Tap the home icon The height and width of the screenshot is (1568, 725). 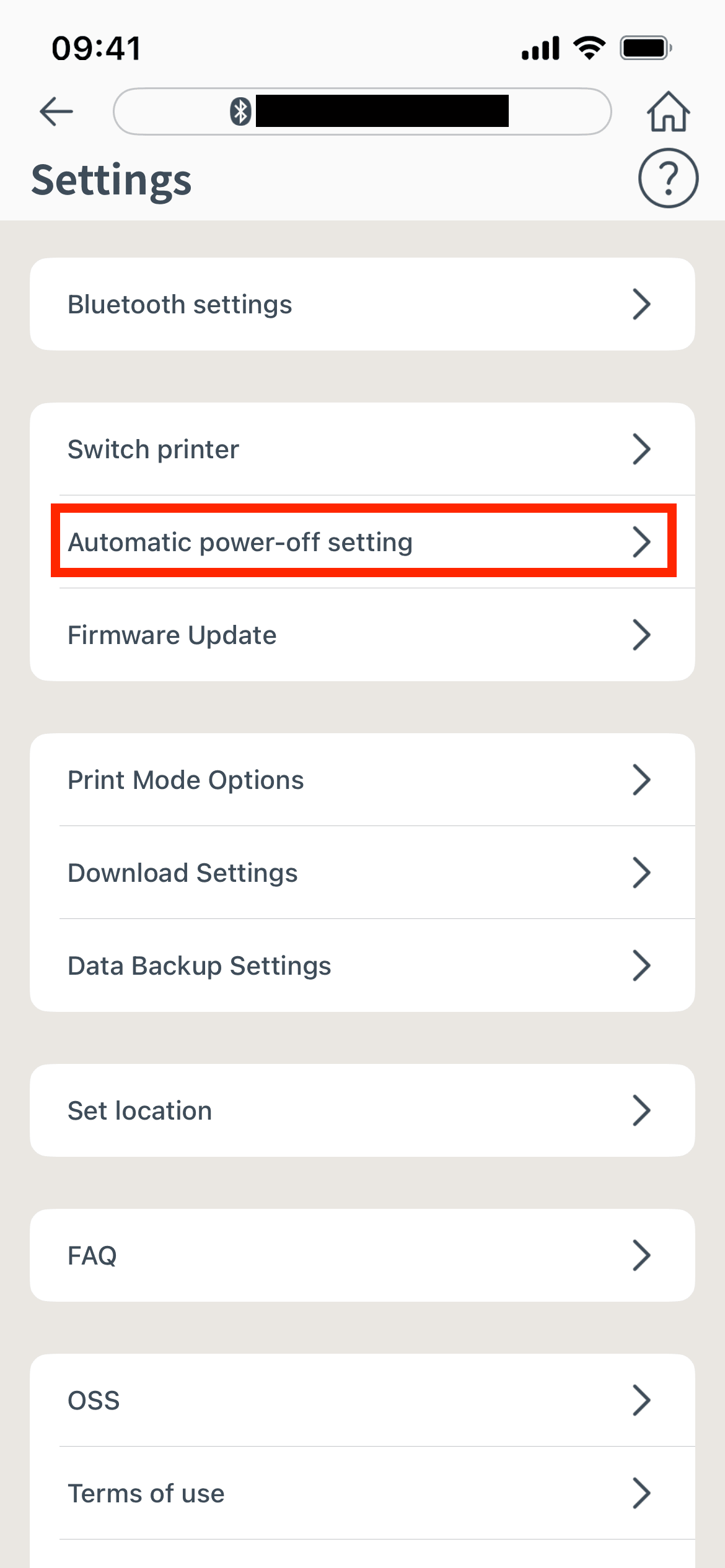(x=668, y=111)
